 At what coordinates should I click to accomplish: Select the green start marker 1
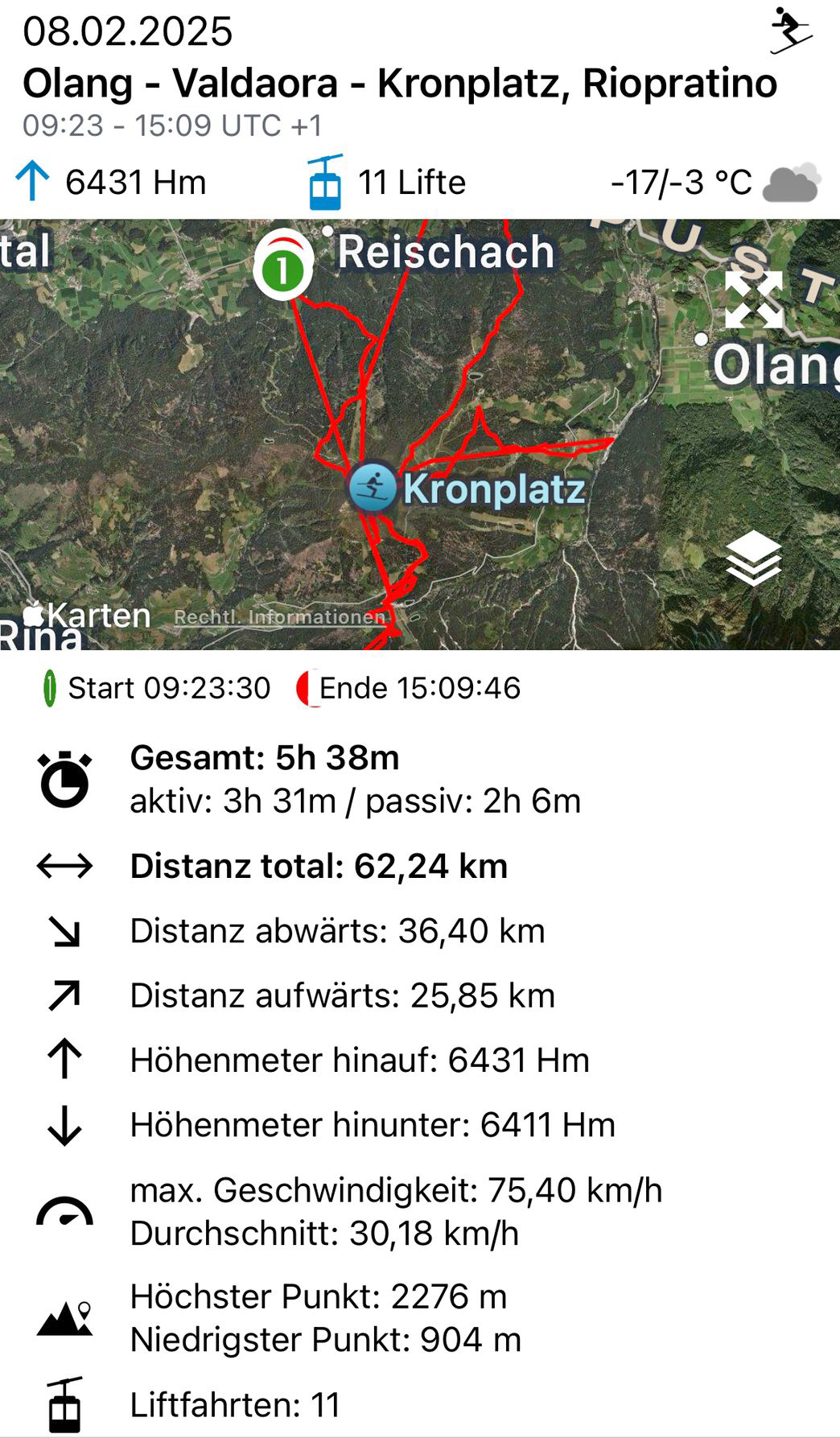point(283,270)
